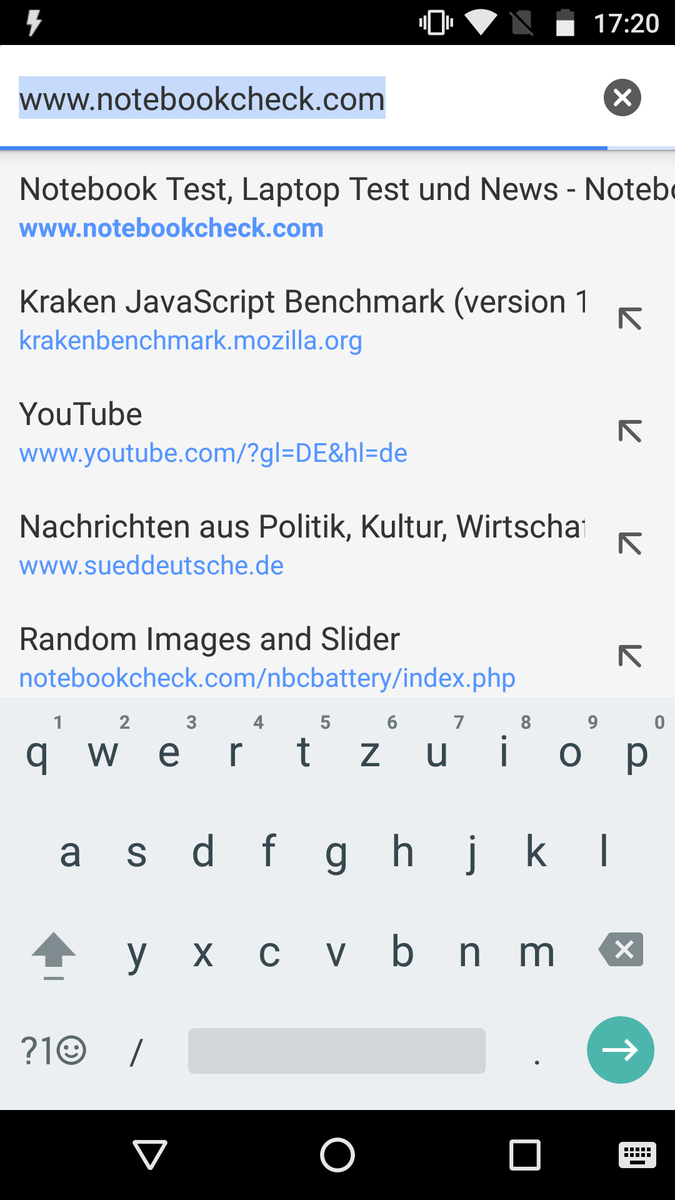
Task: Choose the Random Images and Slider suggestion
Action: [300, 657]
